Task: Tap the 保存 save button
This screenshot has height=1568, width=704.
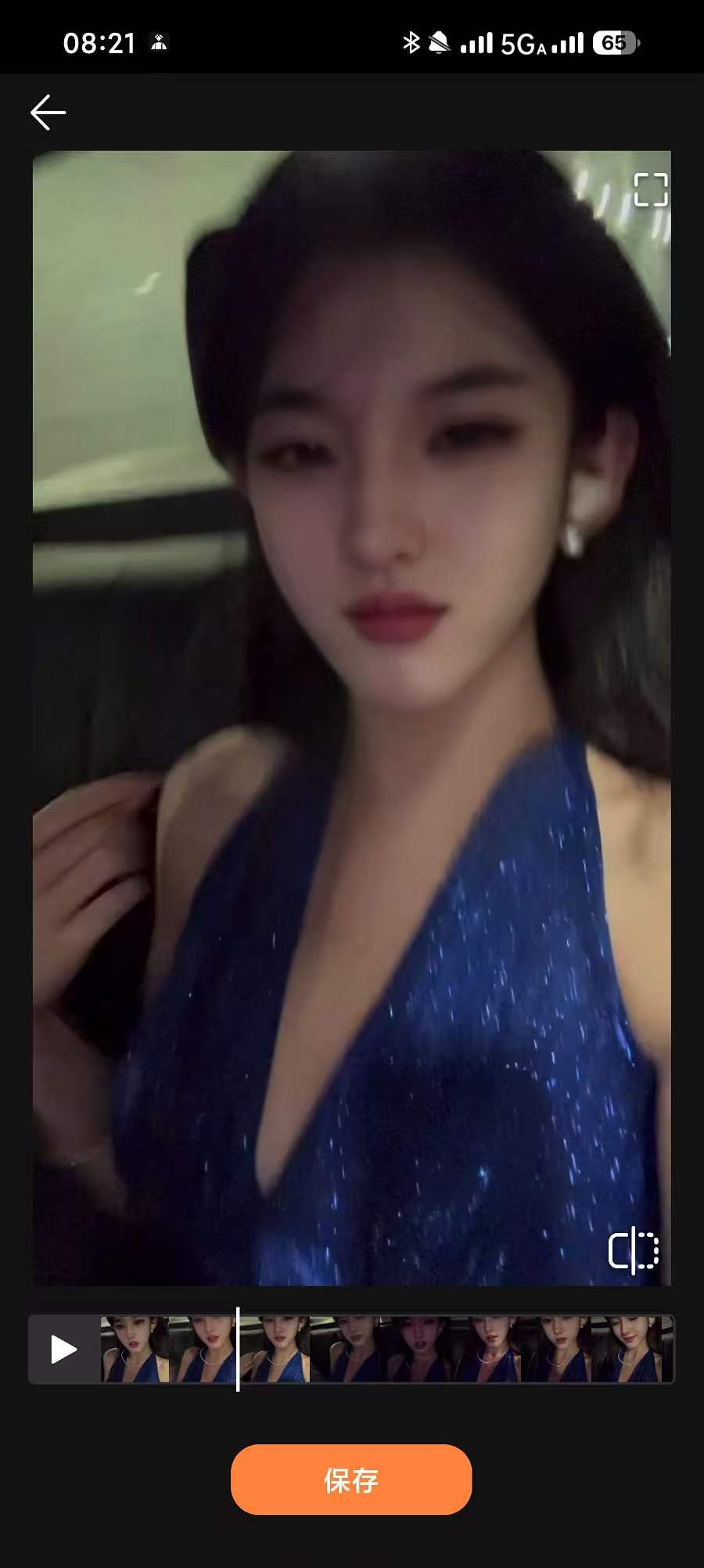Action: [x=351, y=1480]
